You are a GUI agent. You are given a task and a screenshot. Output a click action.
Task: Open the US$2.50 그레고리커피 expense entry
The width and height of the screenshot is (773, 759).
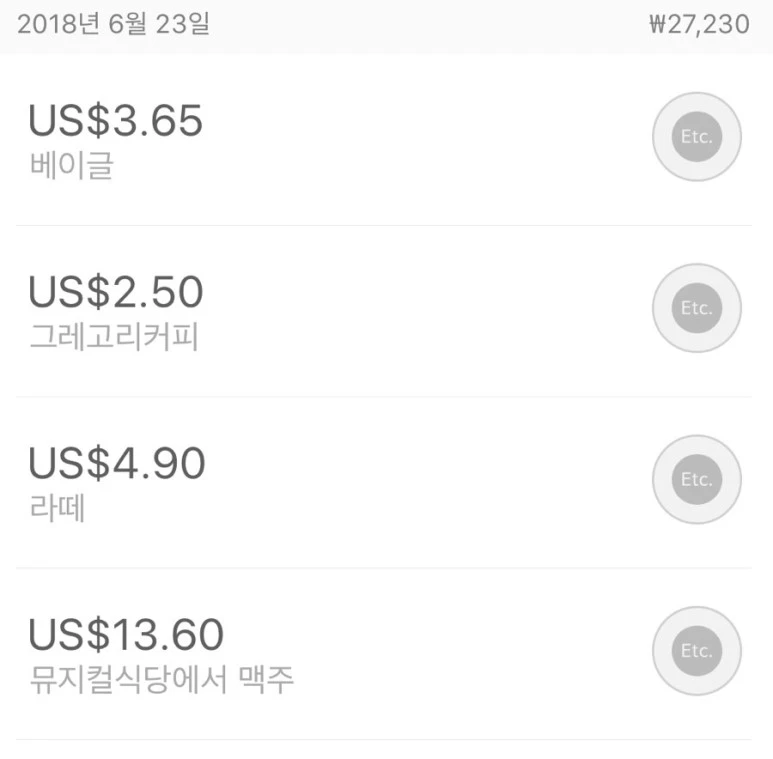tap(300, 311)
